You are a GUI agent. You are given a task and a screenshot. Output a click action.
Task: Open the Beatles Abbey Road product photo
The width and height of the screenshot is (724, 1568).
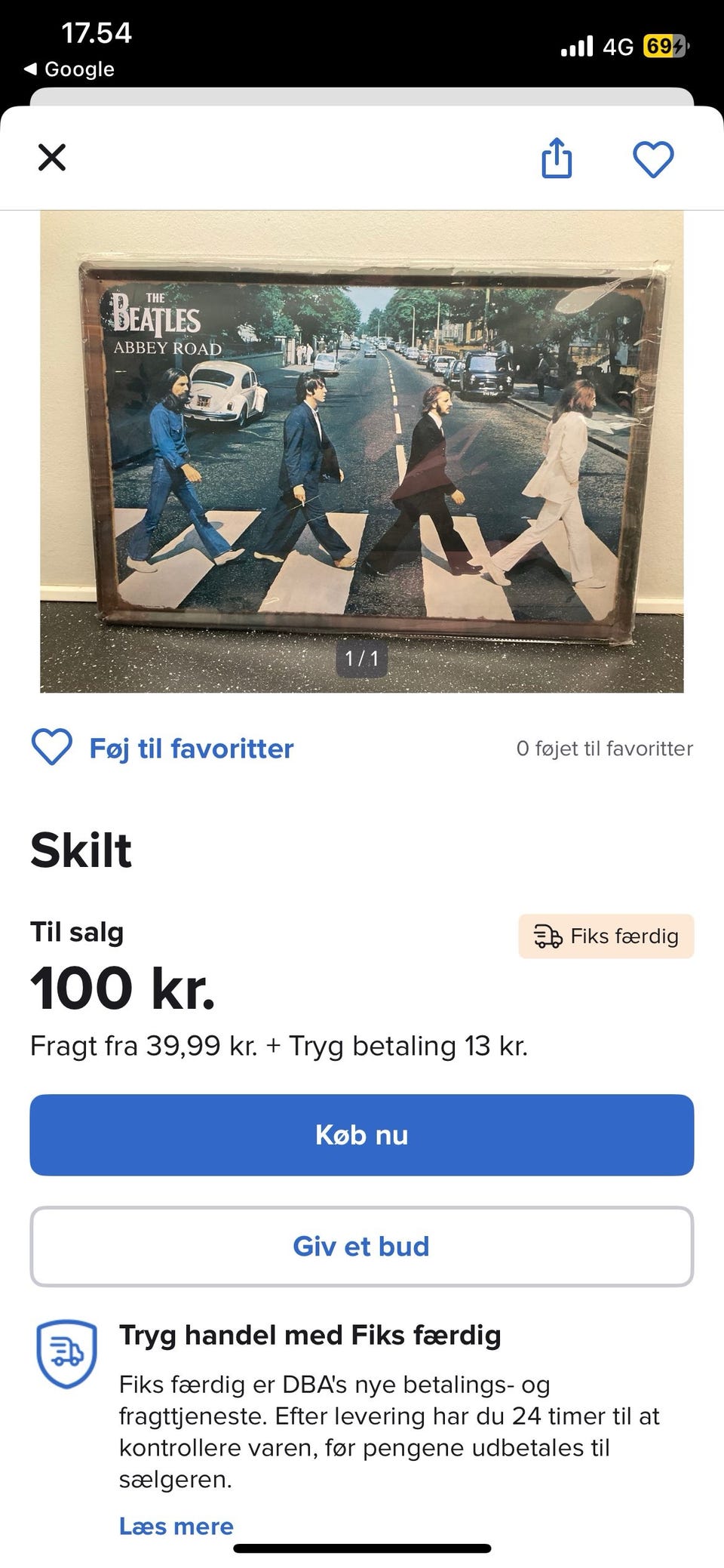coord(361,453)
